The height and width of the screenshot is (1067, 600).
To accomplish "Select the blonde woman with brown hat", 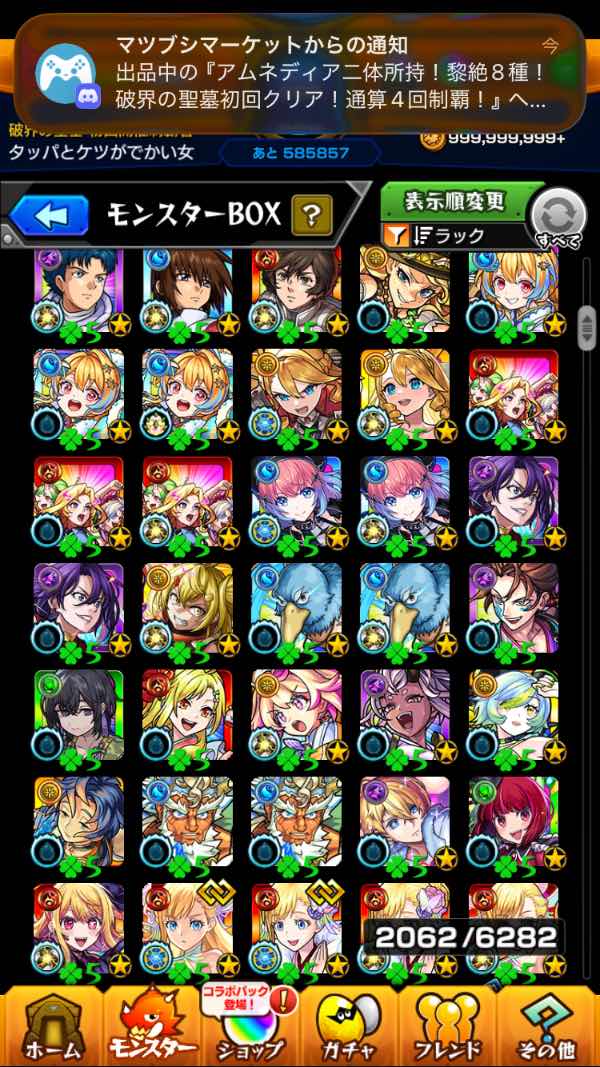I will tap(404, 290).
